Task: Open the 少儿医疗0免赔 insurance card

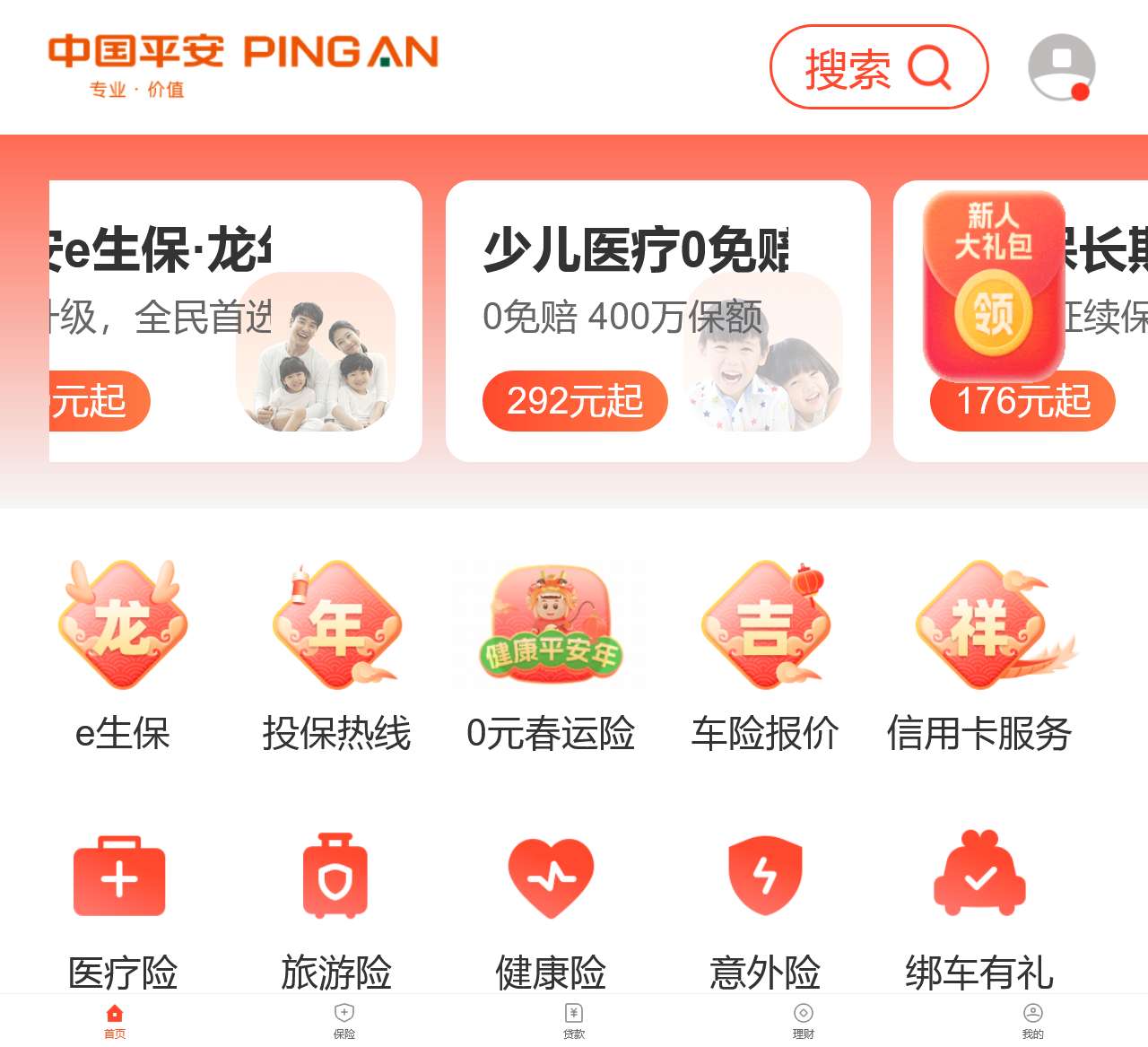Action: click(657, 321)
